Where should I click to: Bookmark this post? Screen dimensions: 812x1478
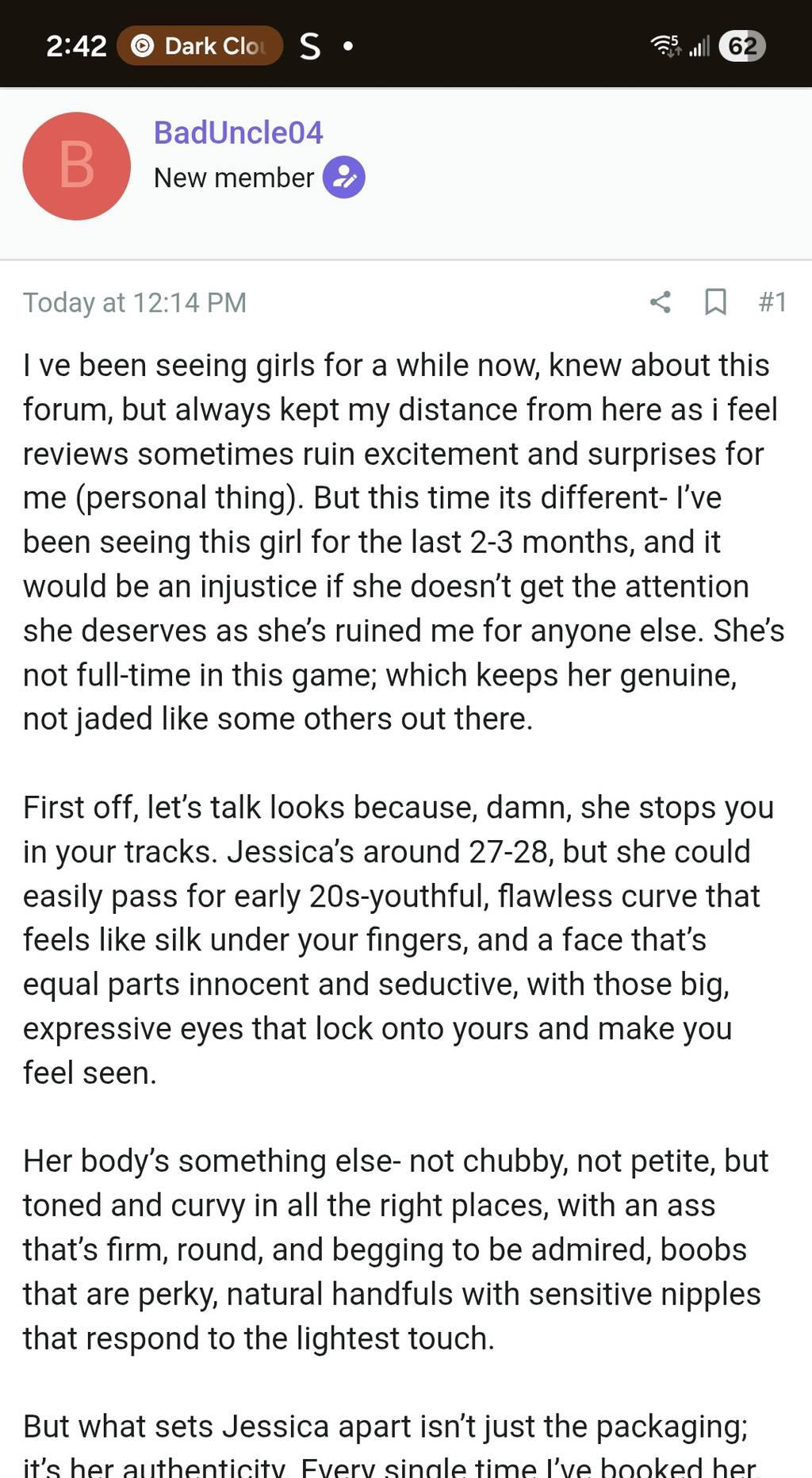pos(715,302)
